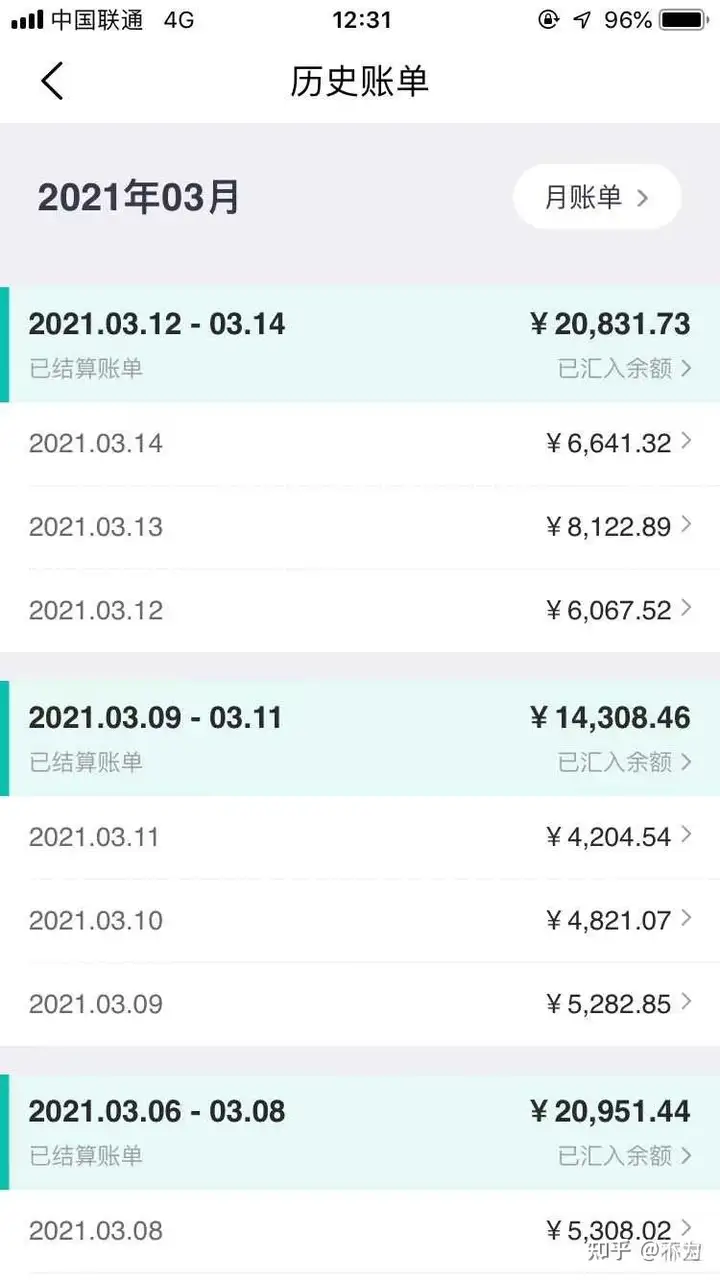
Task: View the daily bill for 2021.03.08
Action: point(360,1232)
